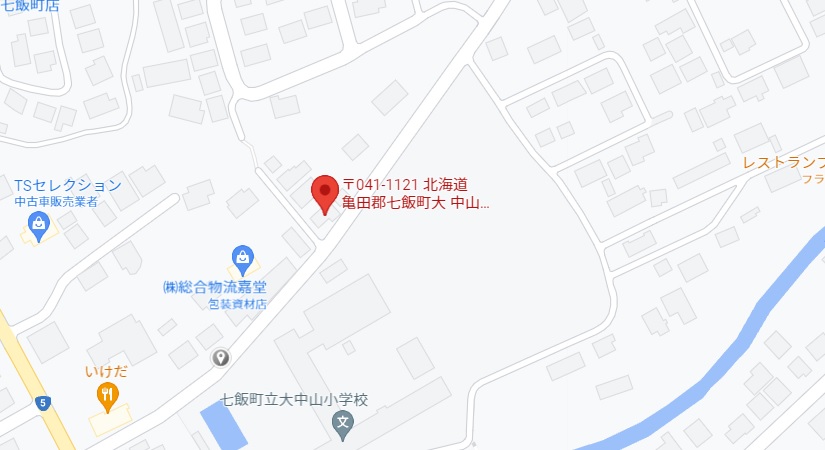
Task: Select the ㈱総合物流嘉堂 shop marker
Action: tap(241, 260)
